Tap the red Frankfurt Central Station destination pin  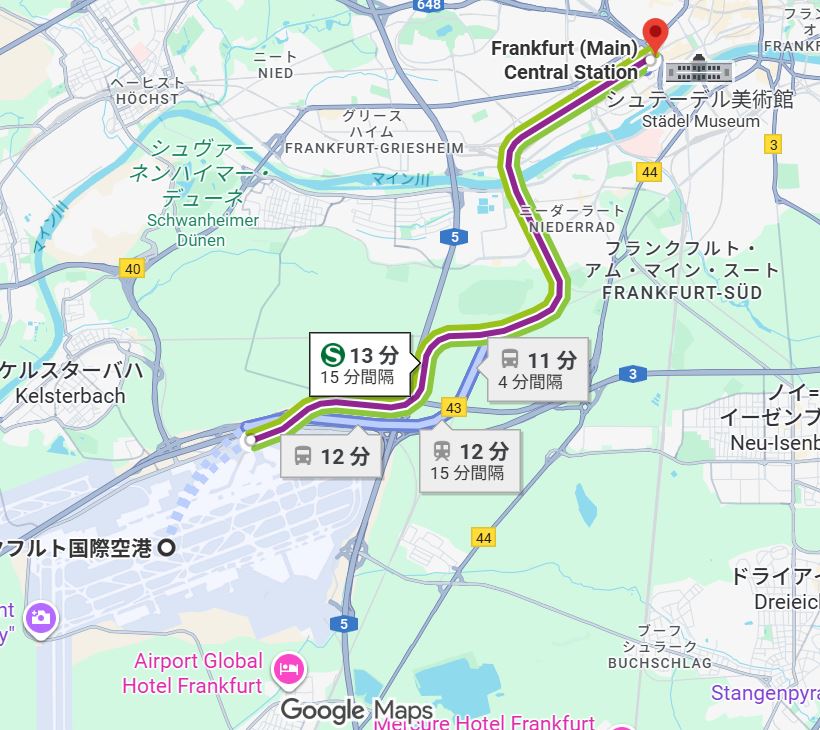(x=656, y=35)
